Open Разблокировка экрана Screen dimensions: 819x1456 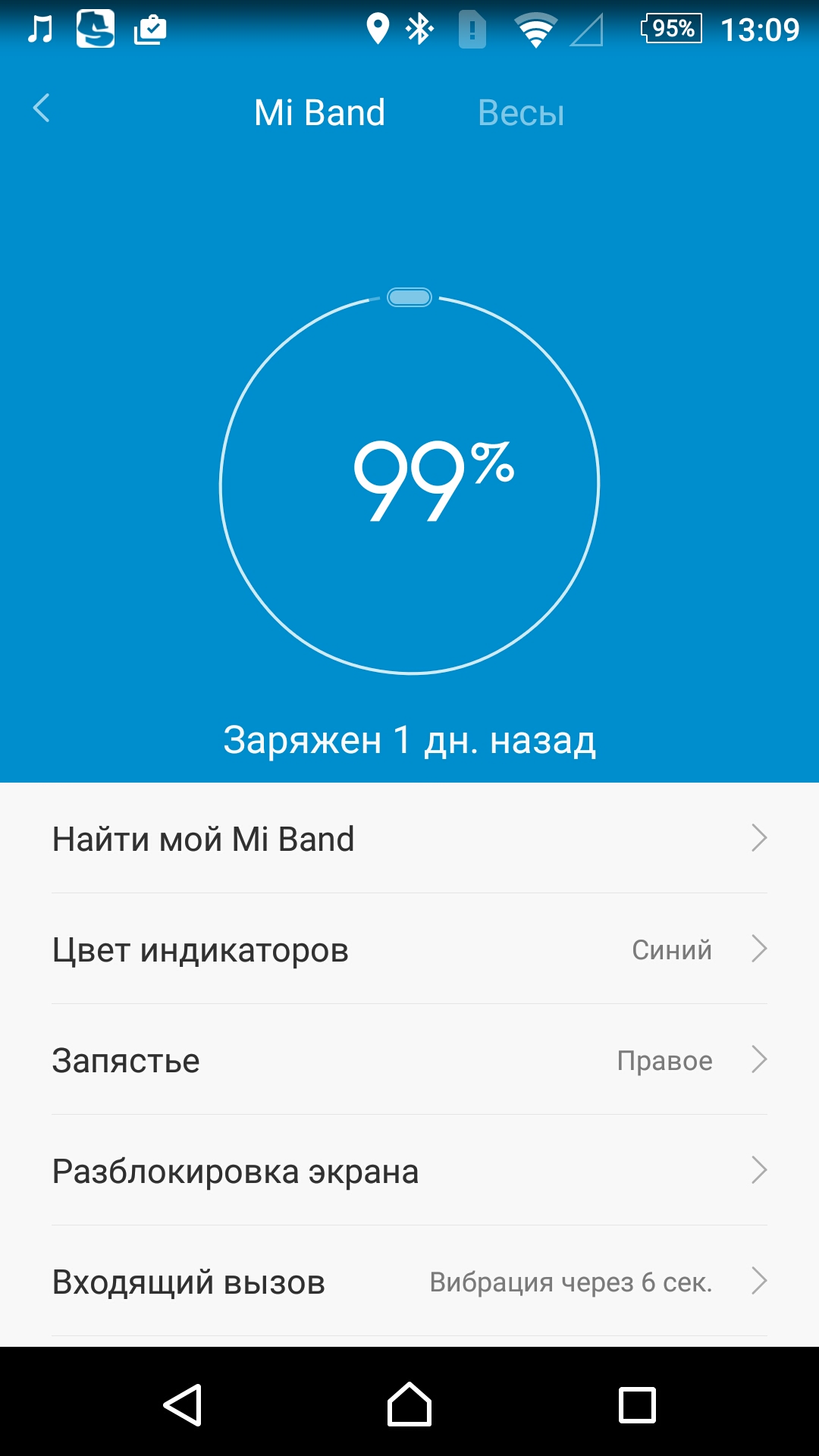point(409,1171)
